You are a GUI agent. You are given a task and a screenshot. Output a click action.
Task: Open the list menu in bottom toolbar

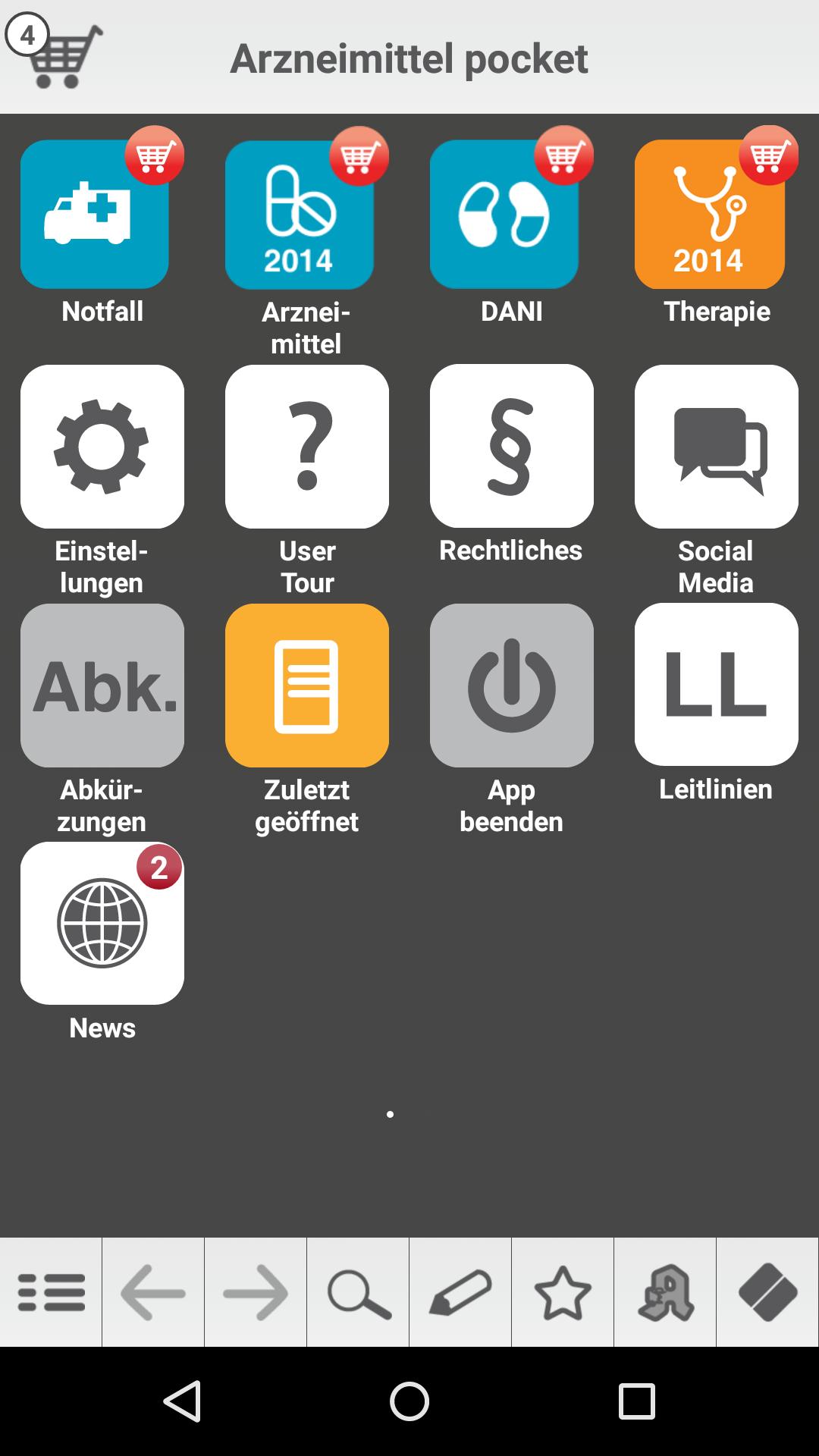pos(51,1293)
